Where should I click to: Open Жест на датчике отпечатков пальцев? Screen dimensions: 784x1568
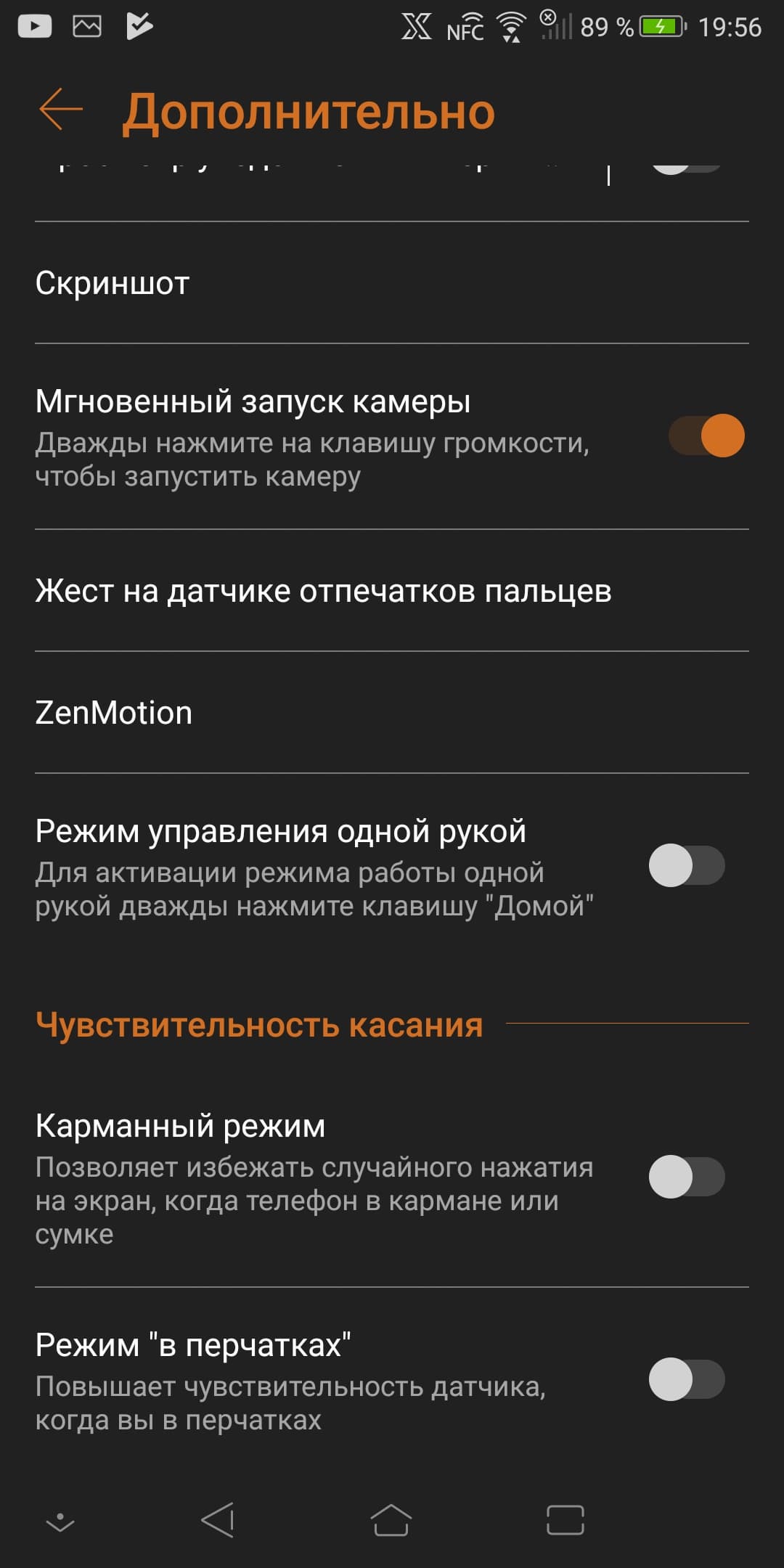pyautogui.click(x=392, y=591)
